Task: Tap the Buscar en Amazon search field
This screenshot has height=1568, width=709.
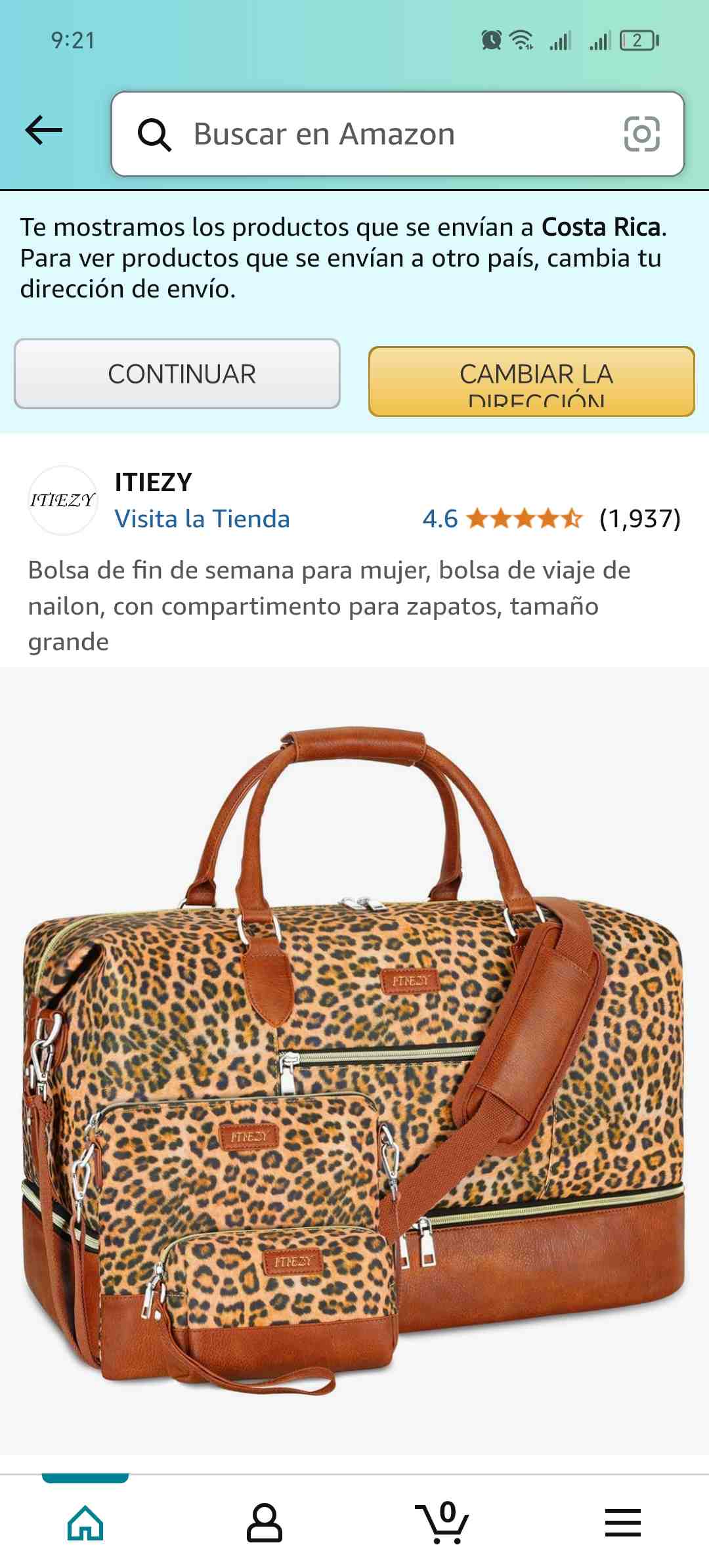Action: (368, 134)
